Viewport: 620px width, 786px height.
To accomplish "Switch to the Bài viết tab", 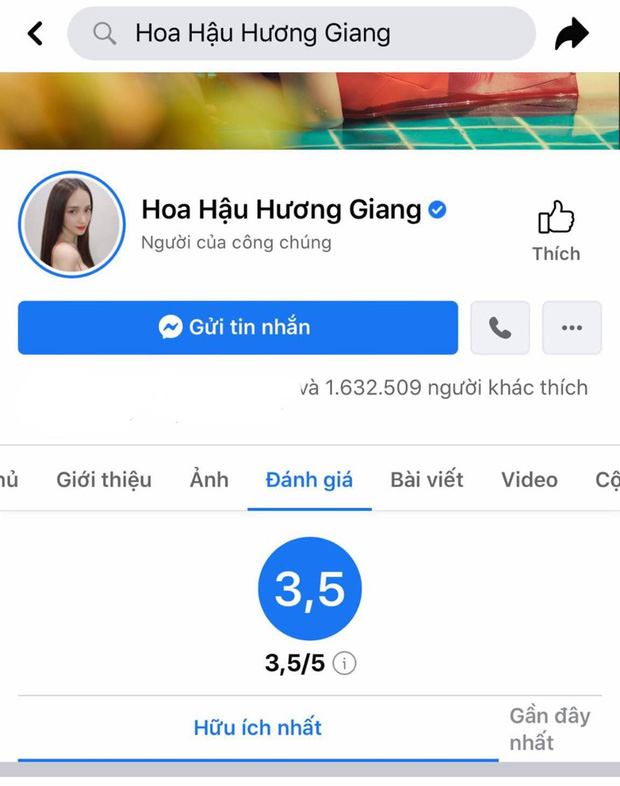I will tap(427, 480).
